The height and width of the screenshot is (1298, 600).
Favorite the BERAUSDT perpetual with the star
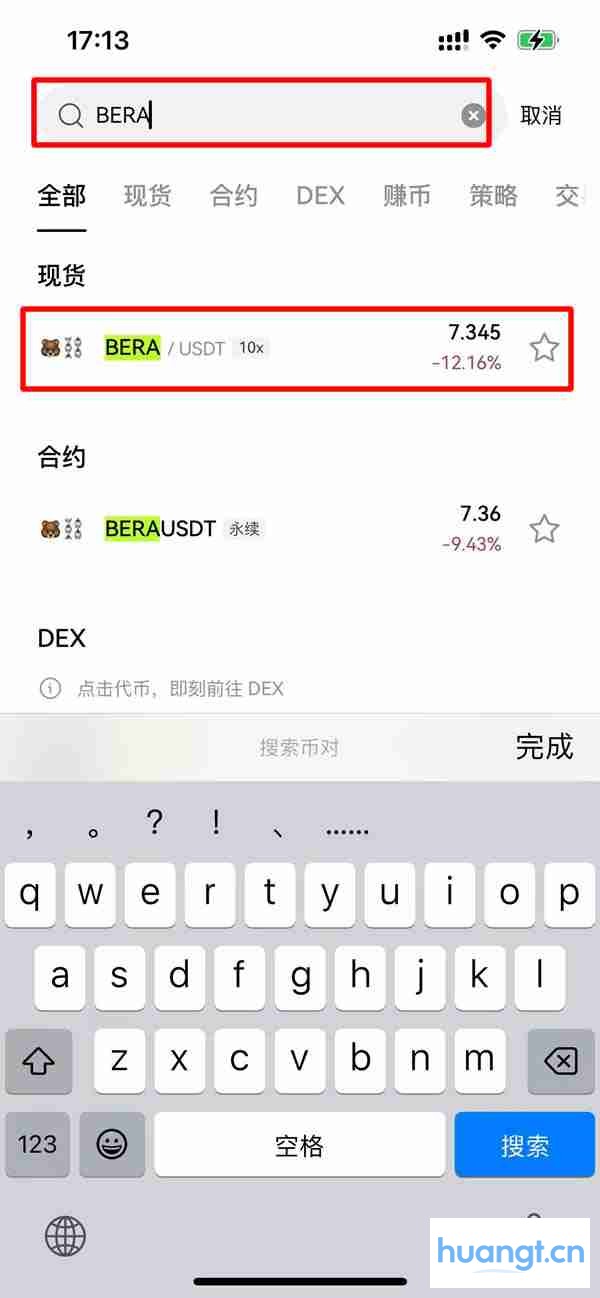[544, 529]
